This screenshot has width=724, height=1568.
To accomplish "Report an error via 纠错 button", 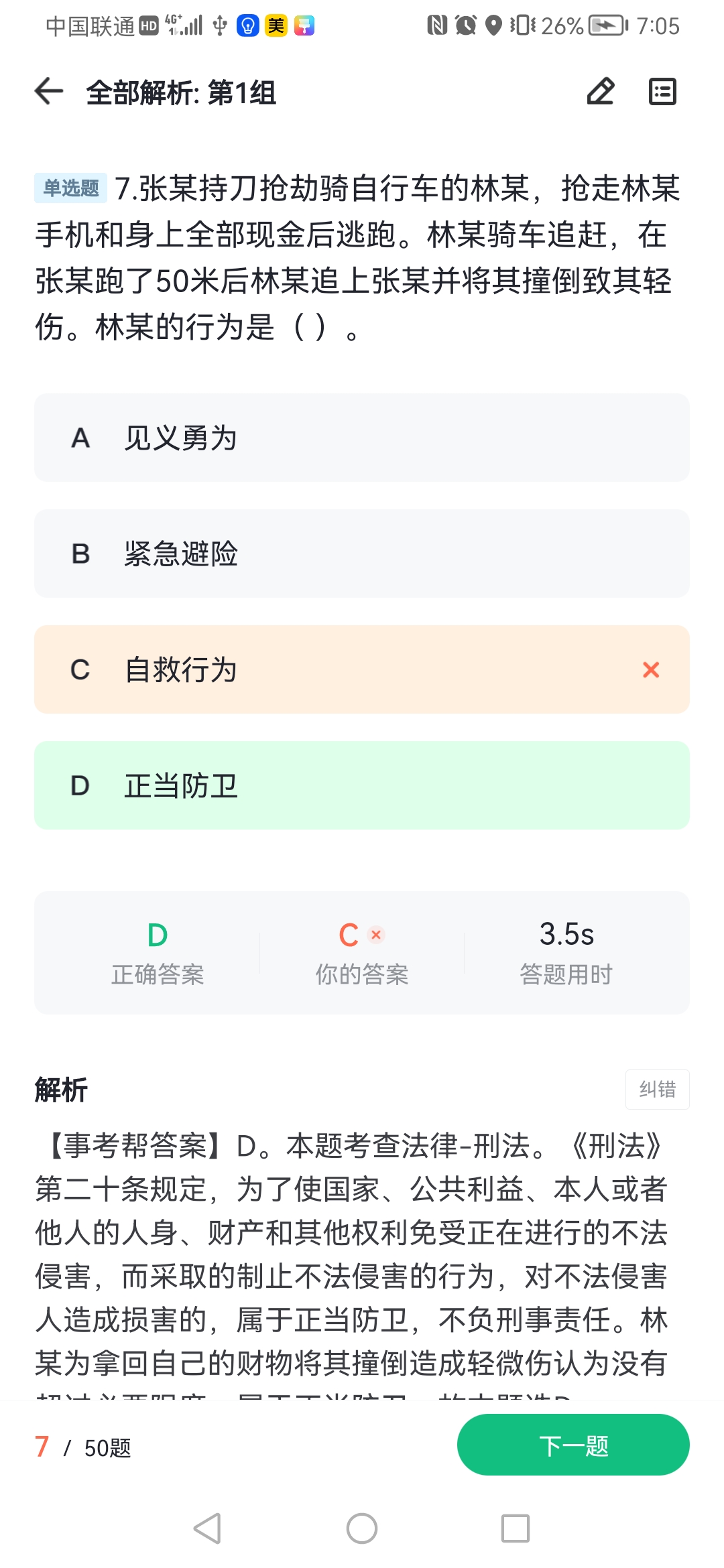I will point(657,1090).
